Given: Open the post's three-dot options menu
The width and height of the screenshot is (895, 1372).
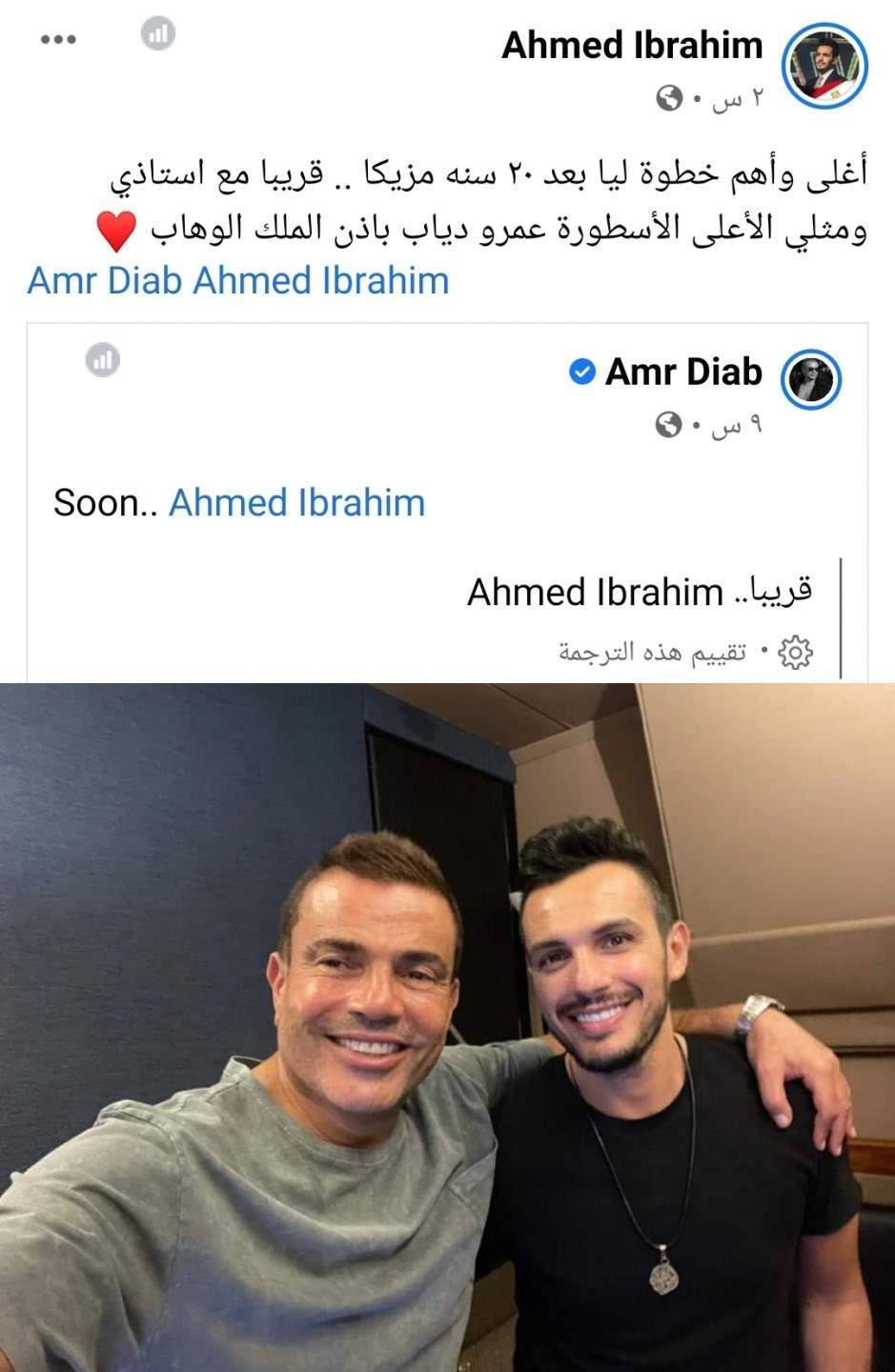Looking at the screenshot, I should (x=58, y=40).
